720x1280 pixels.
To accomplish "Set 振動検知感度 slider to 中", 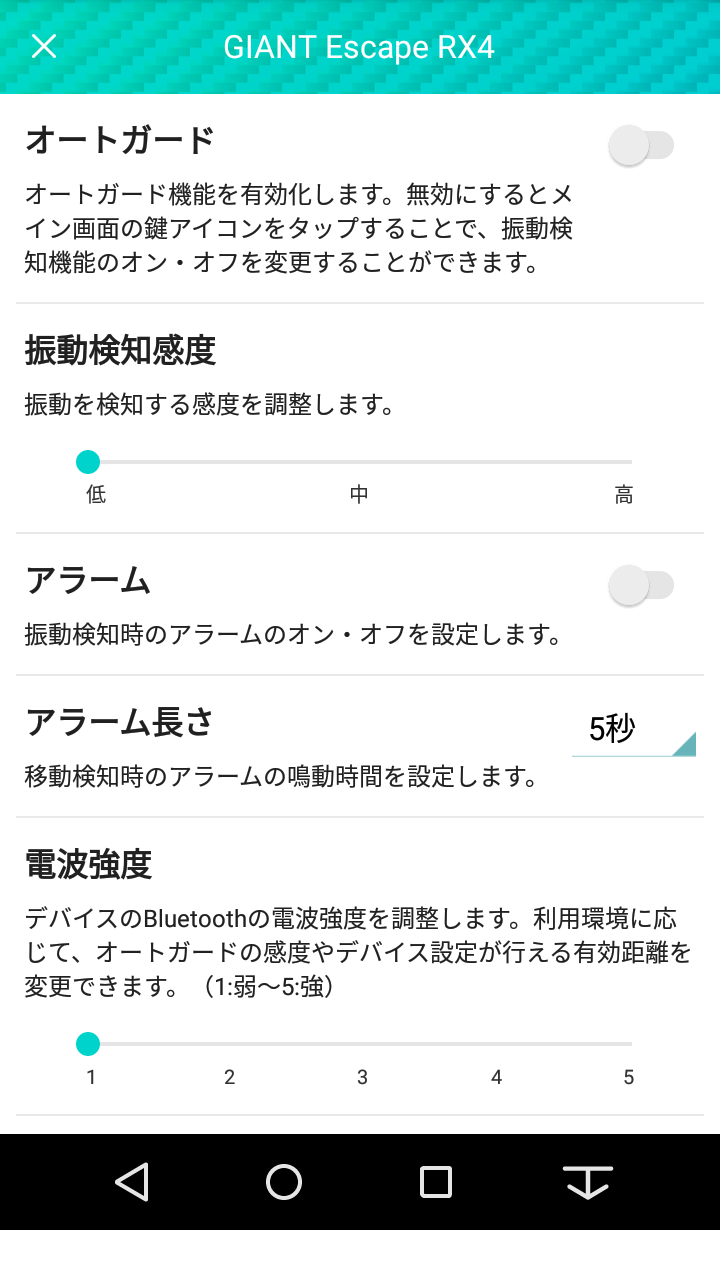I will [x=360, y=462].
